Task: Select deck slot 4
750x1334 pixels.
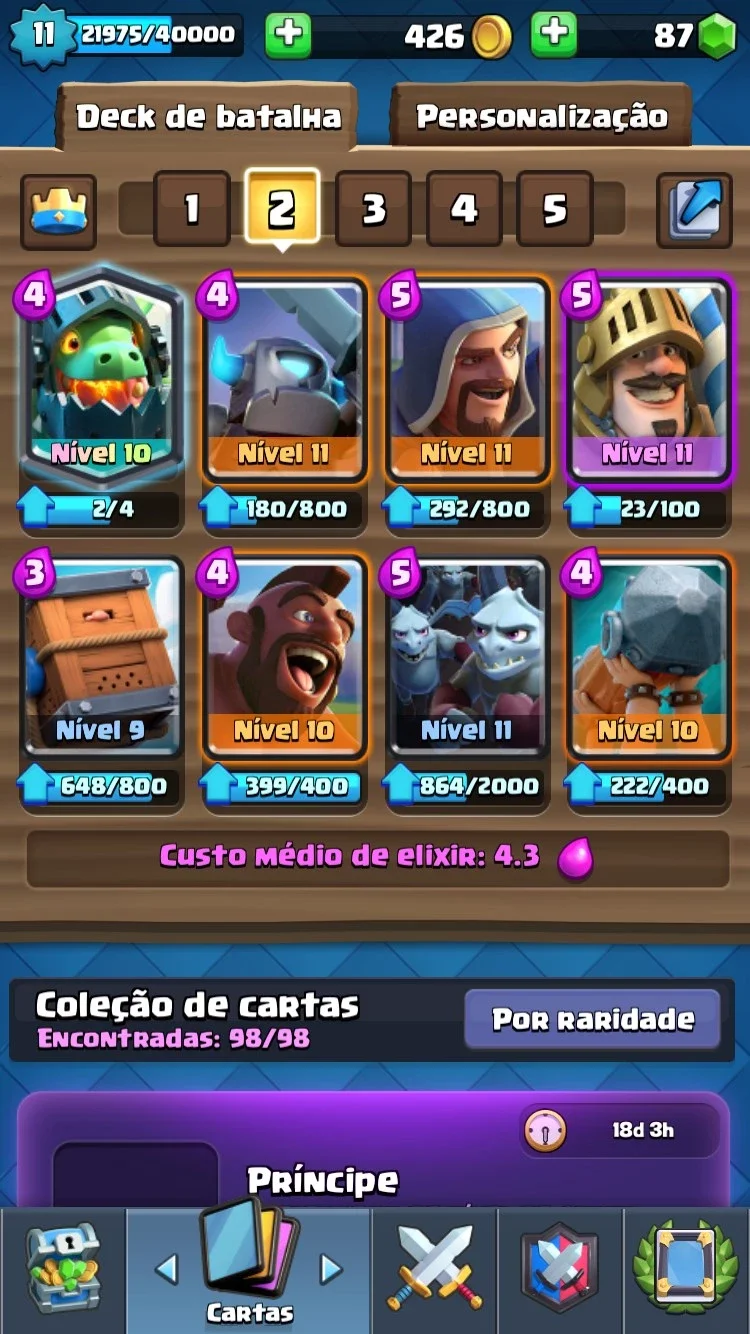Action: [464, 209]
